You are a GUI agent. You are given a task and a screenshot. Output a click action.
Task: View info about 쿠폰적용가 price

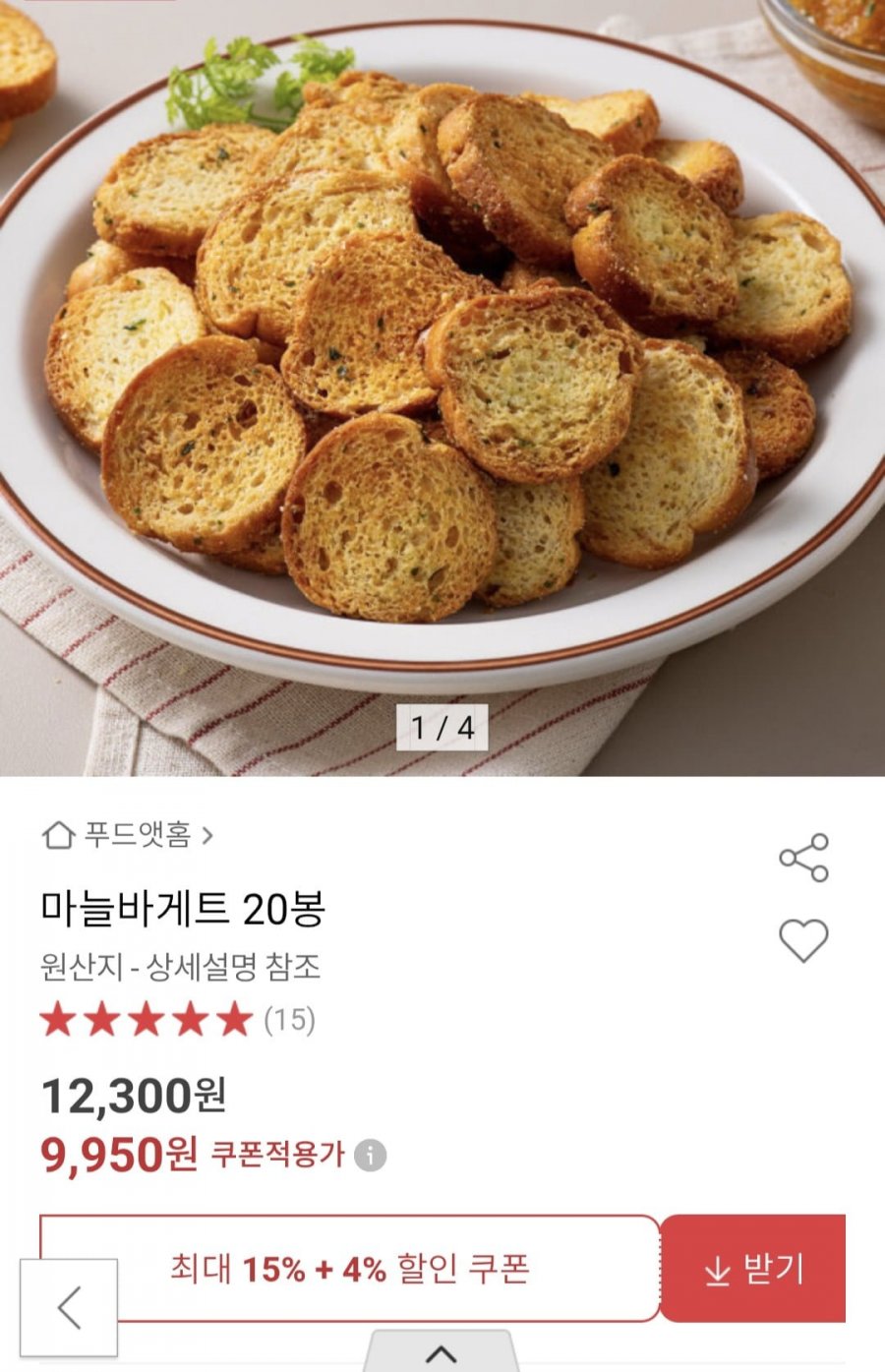point(371,1155)
